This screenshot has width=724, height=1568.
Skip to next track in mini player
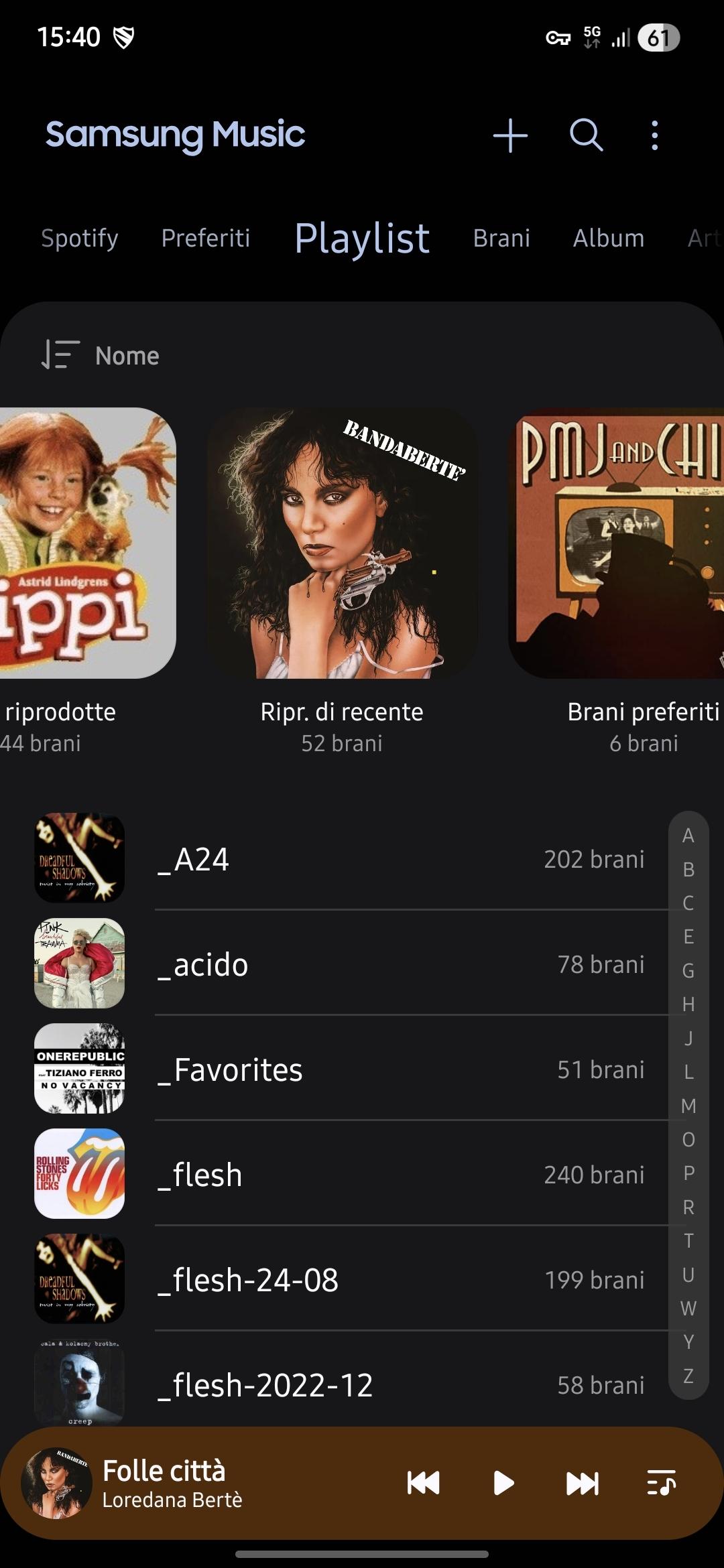coord(582,1483)
